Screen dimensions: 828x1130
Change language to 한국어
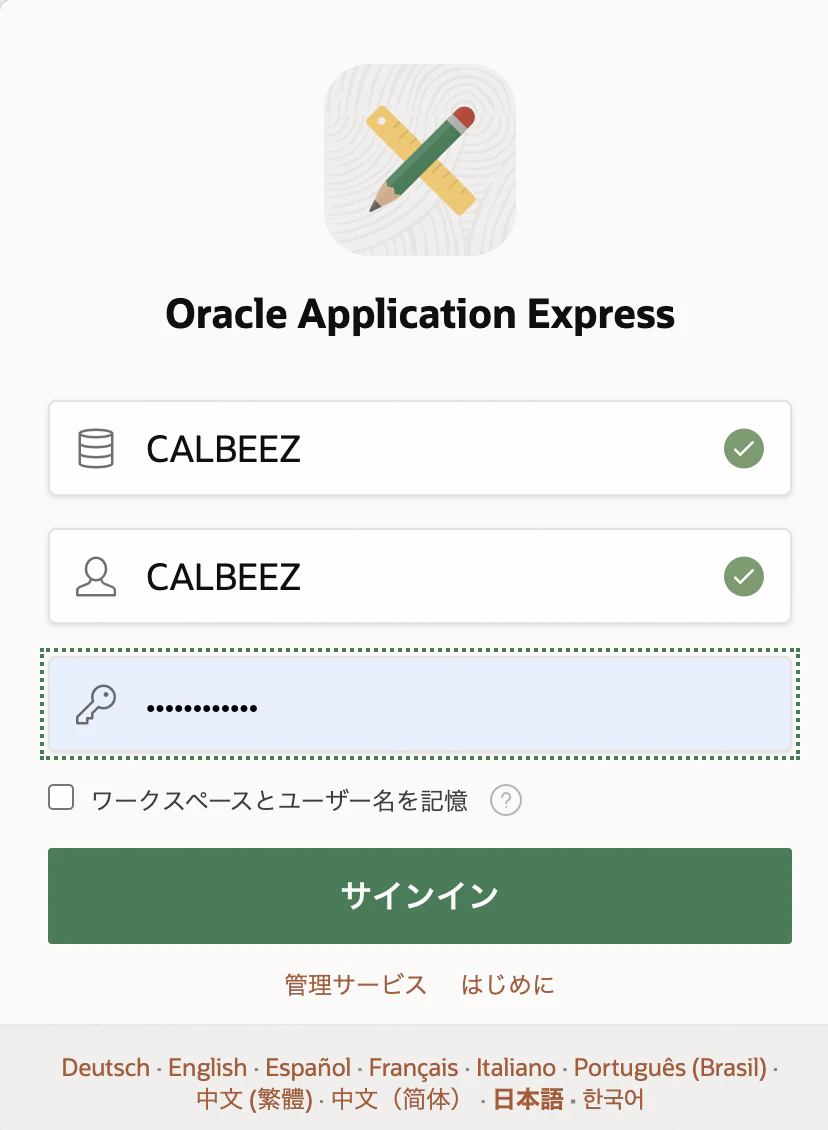tap(614, 1100)
